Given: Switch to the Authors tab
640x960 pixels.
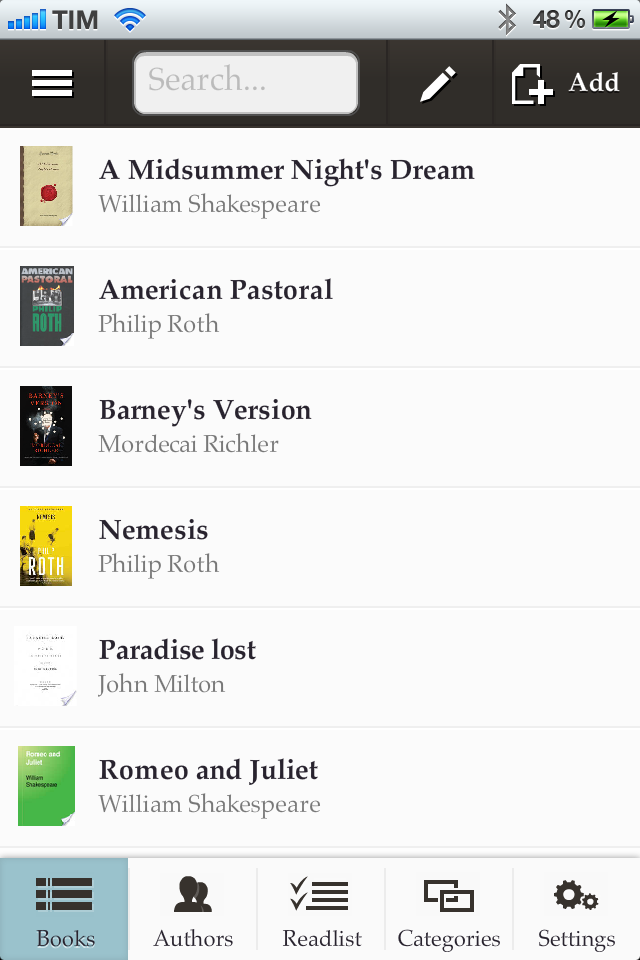Looking at the screenshot, I should pos(193,910).
